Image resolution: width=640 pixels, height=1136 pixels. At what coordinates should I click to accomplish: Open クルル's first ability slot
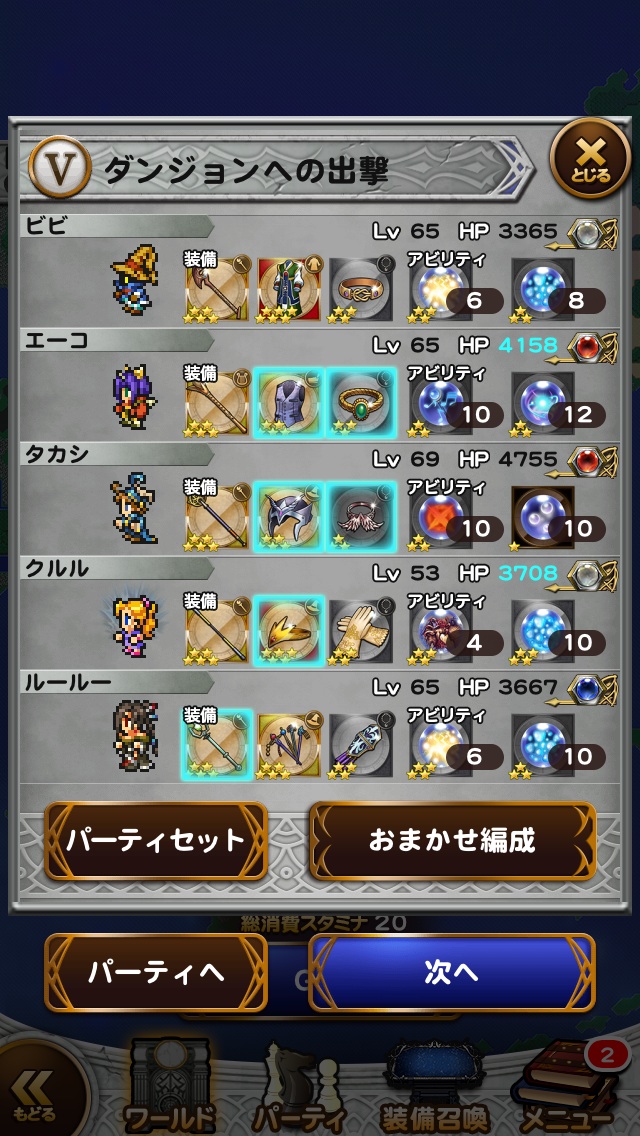[442, 630]
